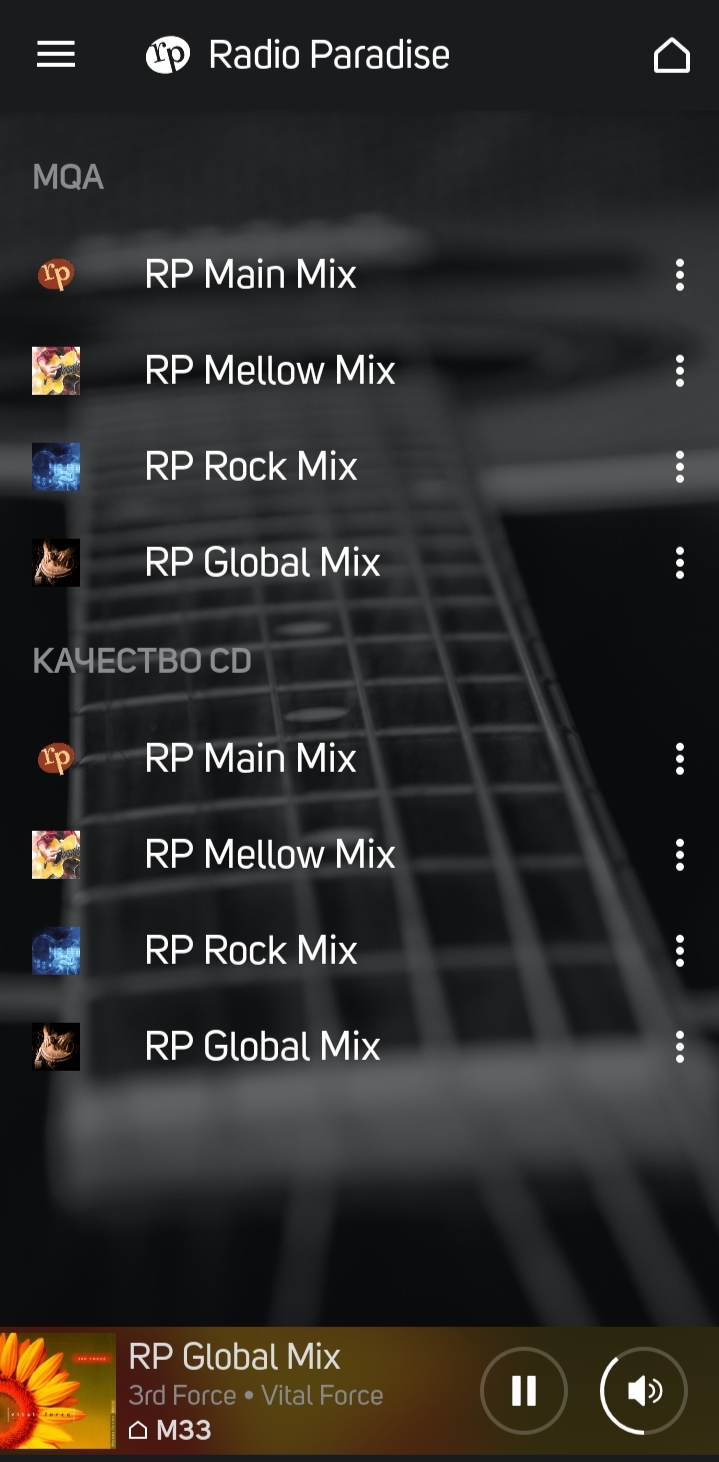
Task: Play RP Rock Mix under MQA
Action: [251, 466]
